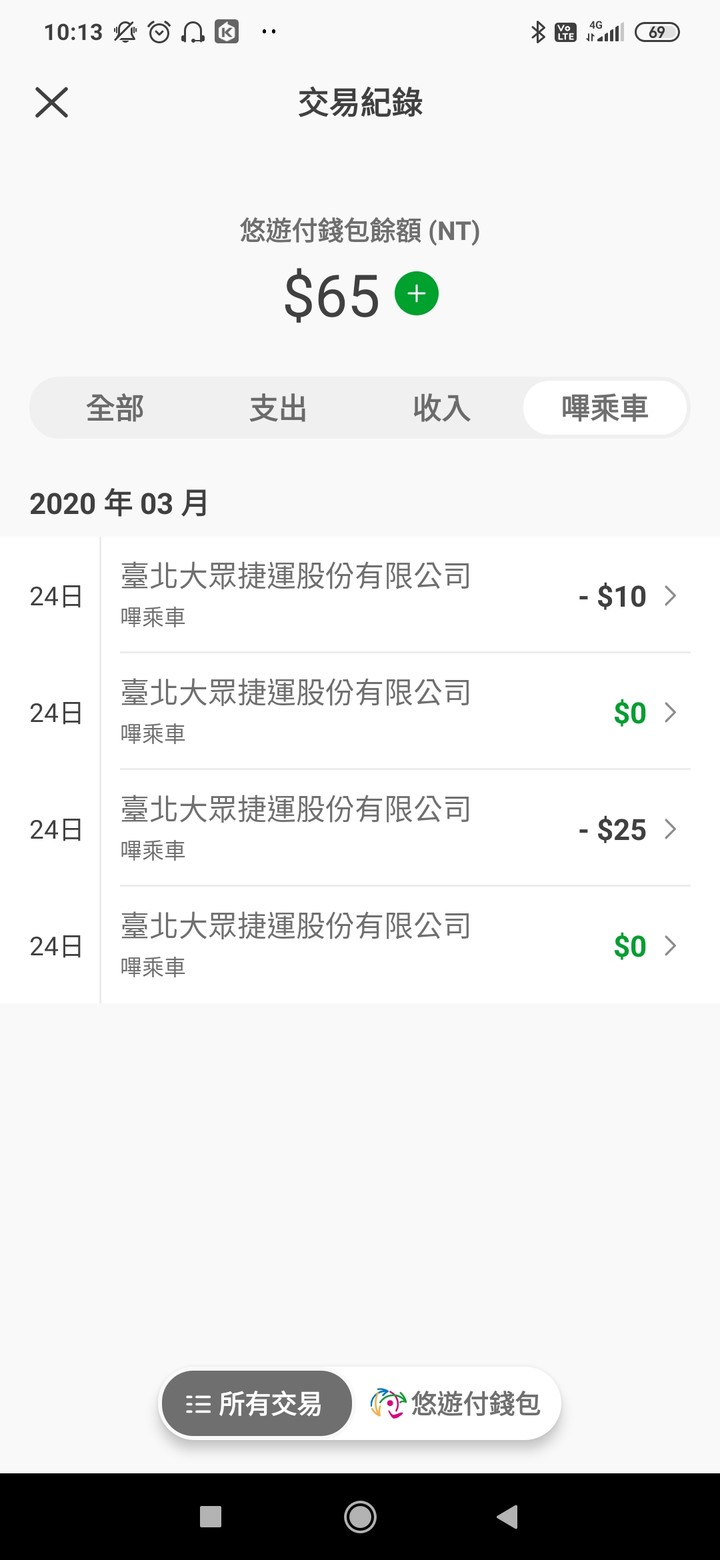The height and width of the screenshot is (1560, 720).
Task: Select the 嗶乘車 tab
Action: tap(605, 408)
